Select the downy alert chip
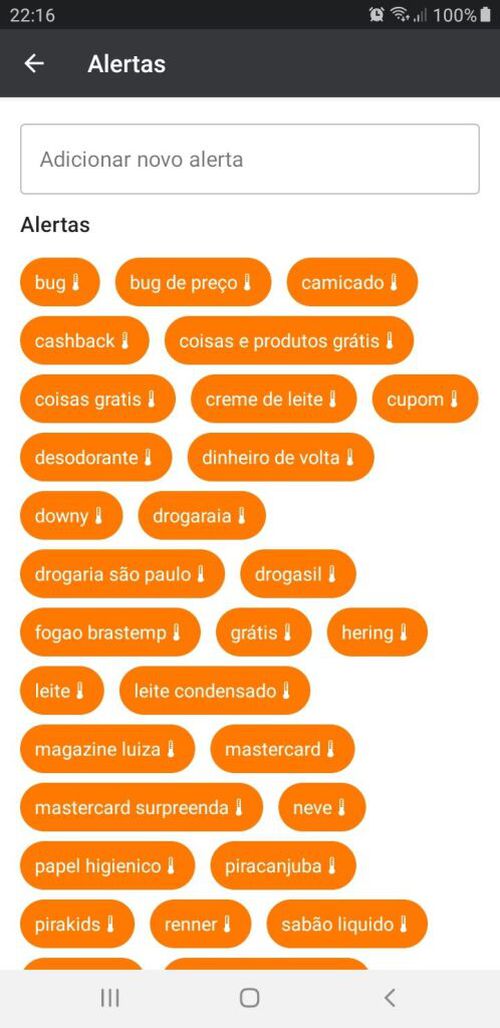The height and width of the screenshot is (1028, 500). tap(71, 516)
